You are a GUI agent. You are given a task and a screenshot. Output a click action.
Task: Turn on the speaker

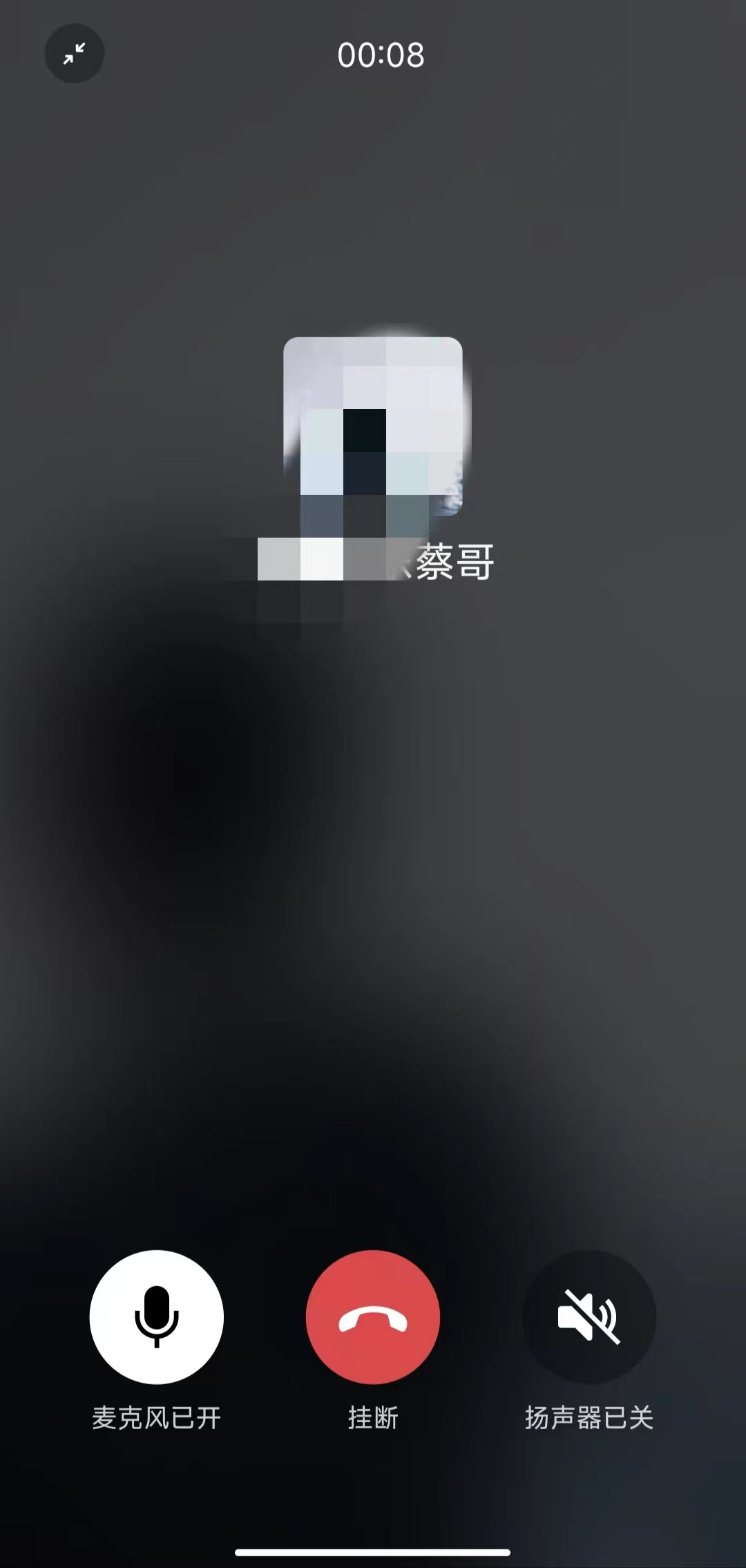(x=589, y=1316)
